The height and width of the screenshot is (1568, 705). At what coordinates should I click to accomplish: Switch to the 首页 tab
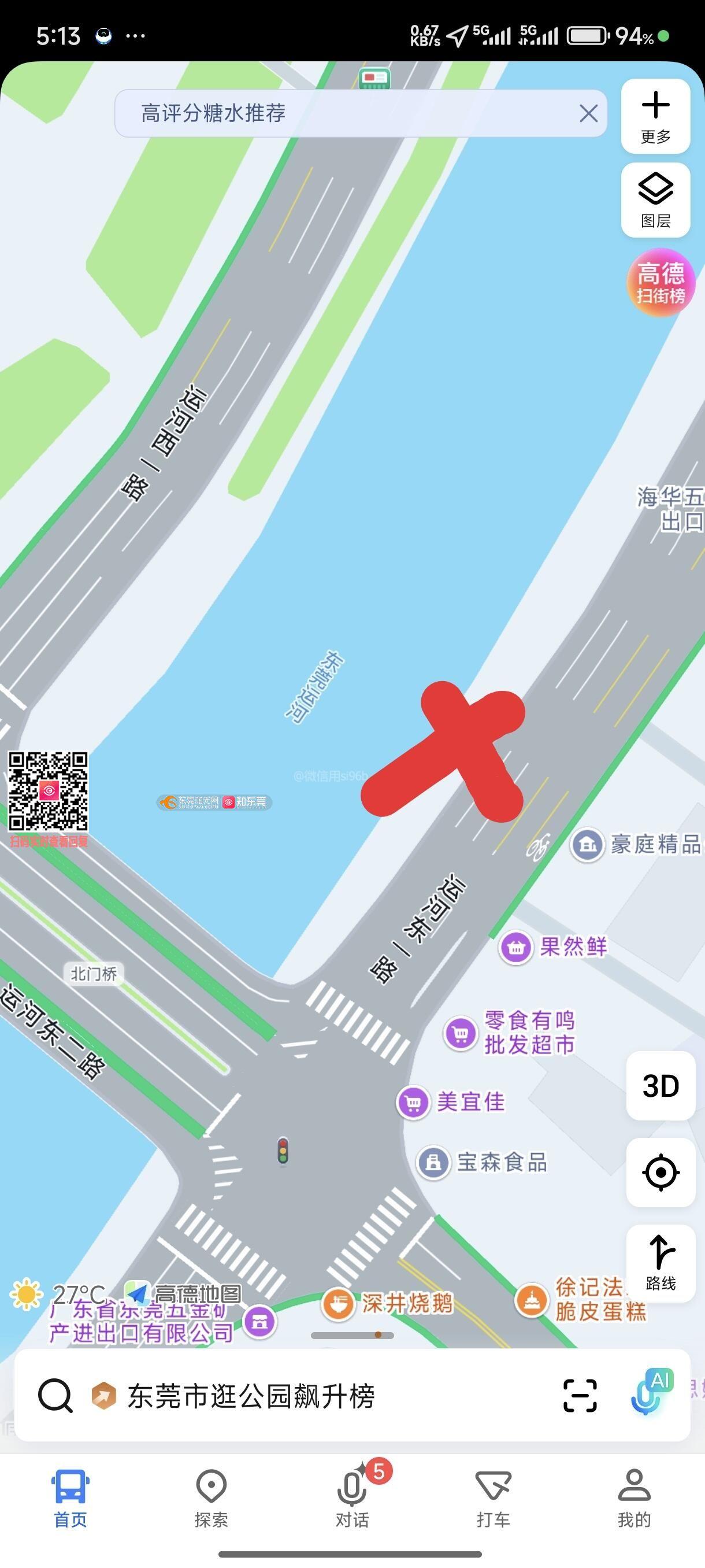(70, 1497)
